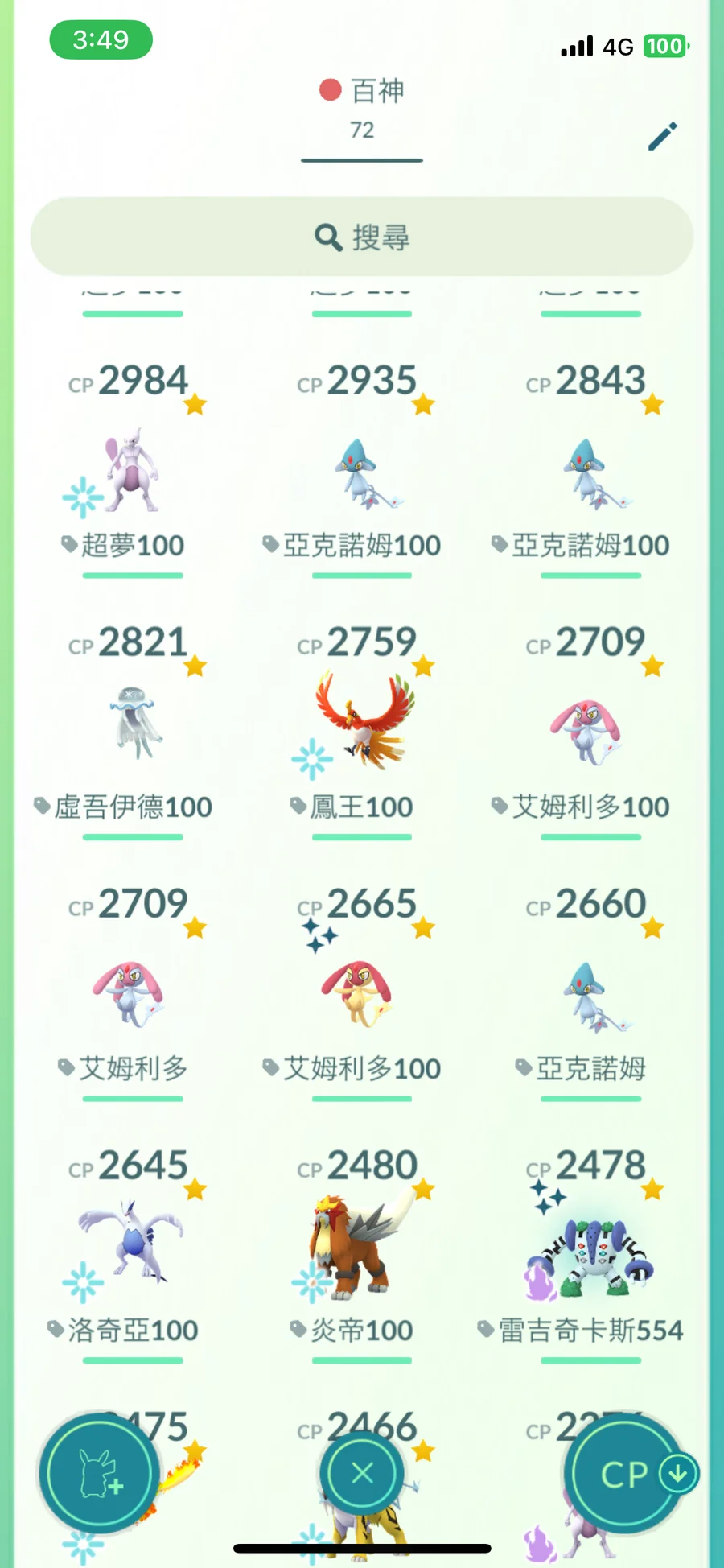Screen dimensions: 724x1568
Task: Open 艾姆利多100 with CP 2709
Action: click(591, 732)
